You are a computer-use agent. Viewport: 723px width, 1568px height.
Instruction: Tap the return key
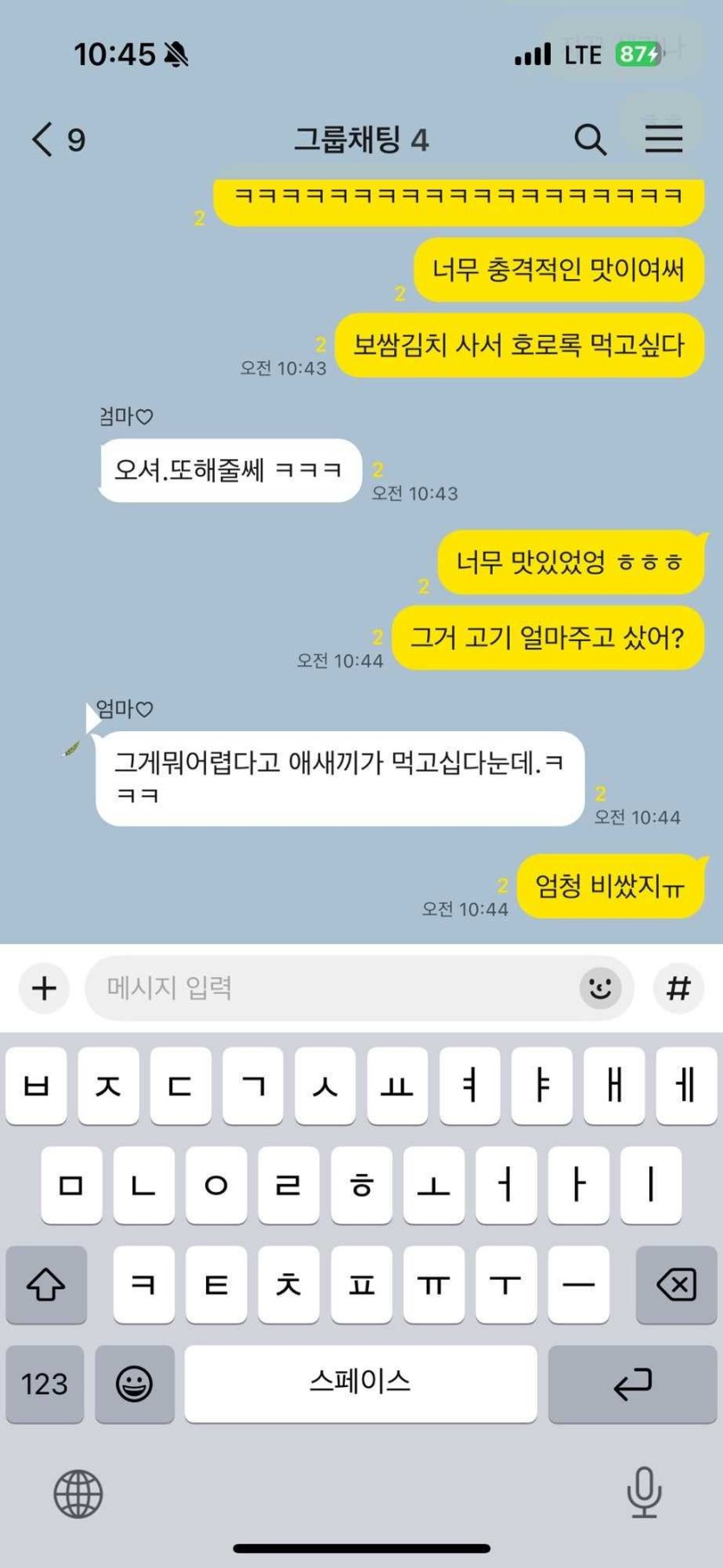(632, 1383)
